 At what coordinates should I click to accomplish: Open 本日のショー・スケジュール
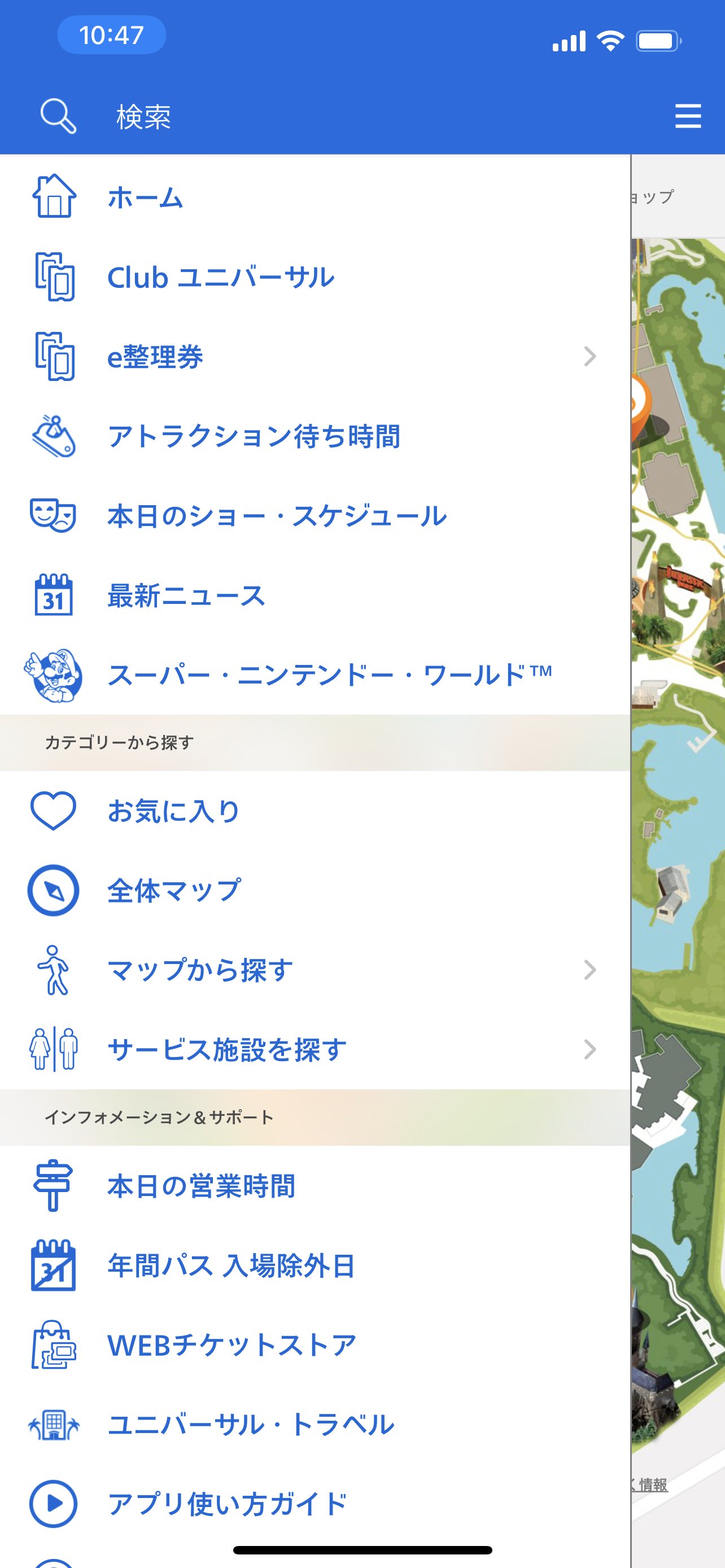pos(276,516)
